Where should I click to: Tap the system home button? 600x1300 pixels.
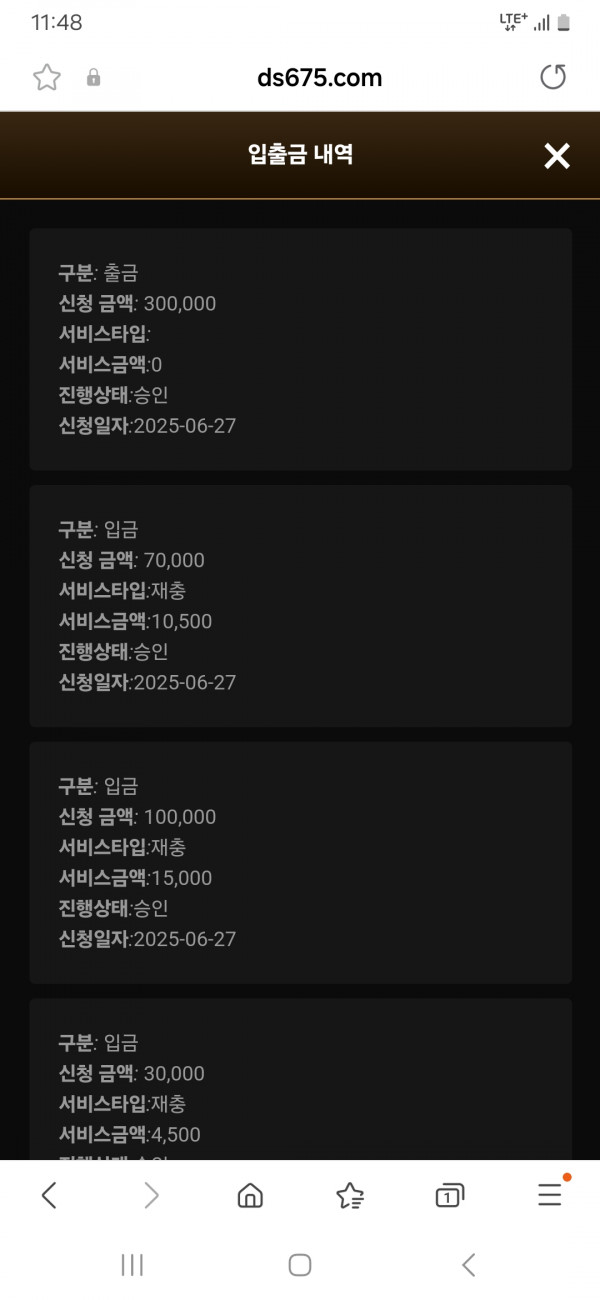coord(300,1265)
